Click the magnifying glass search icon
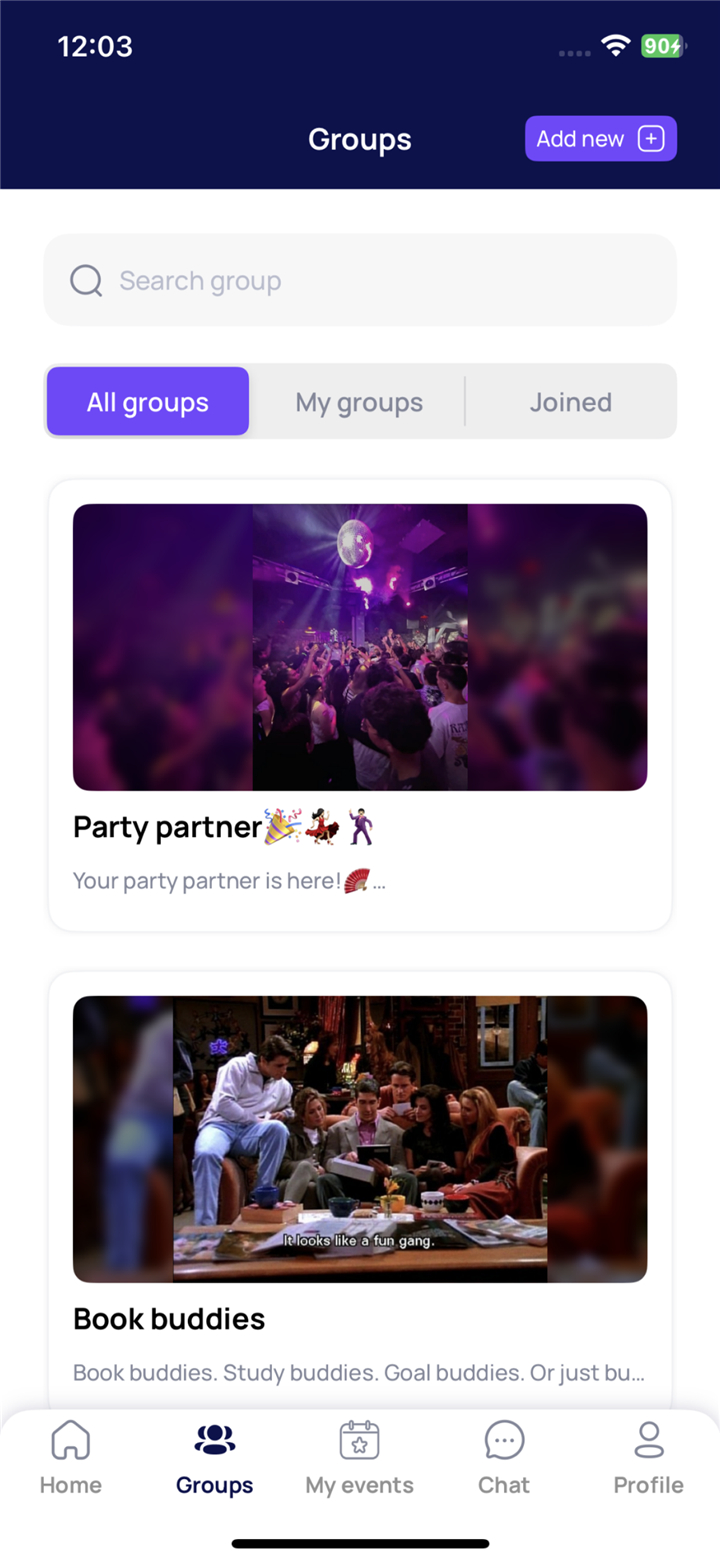The image size is (720, 1563). (x=86, y=281)
